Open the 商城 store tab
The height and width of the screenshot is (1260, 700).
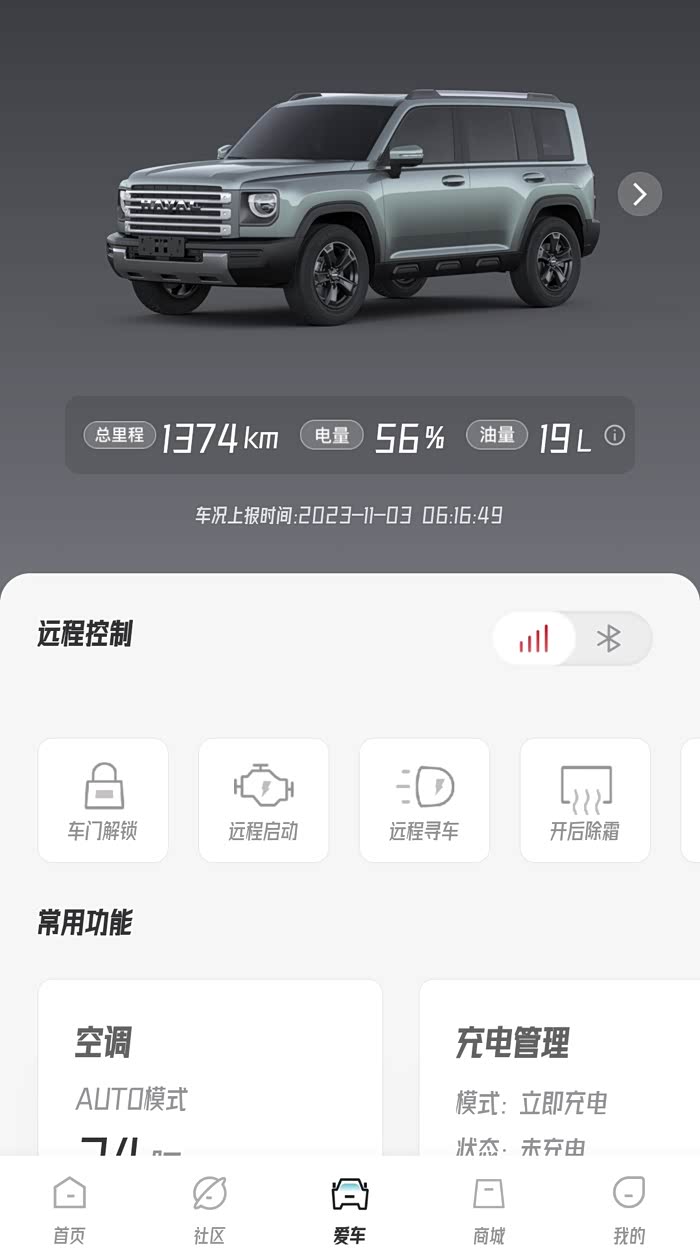coord(489,1209)
